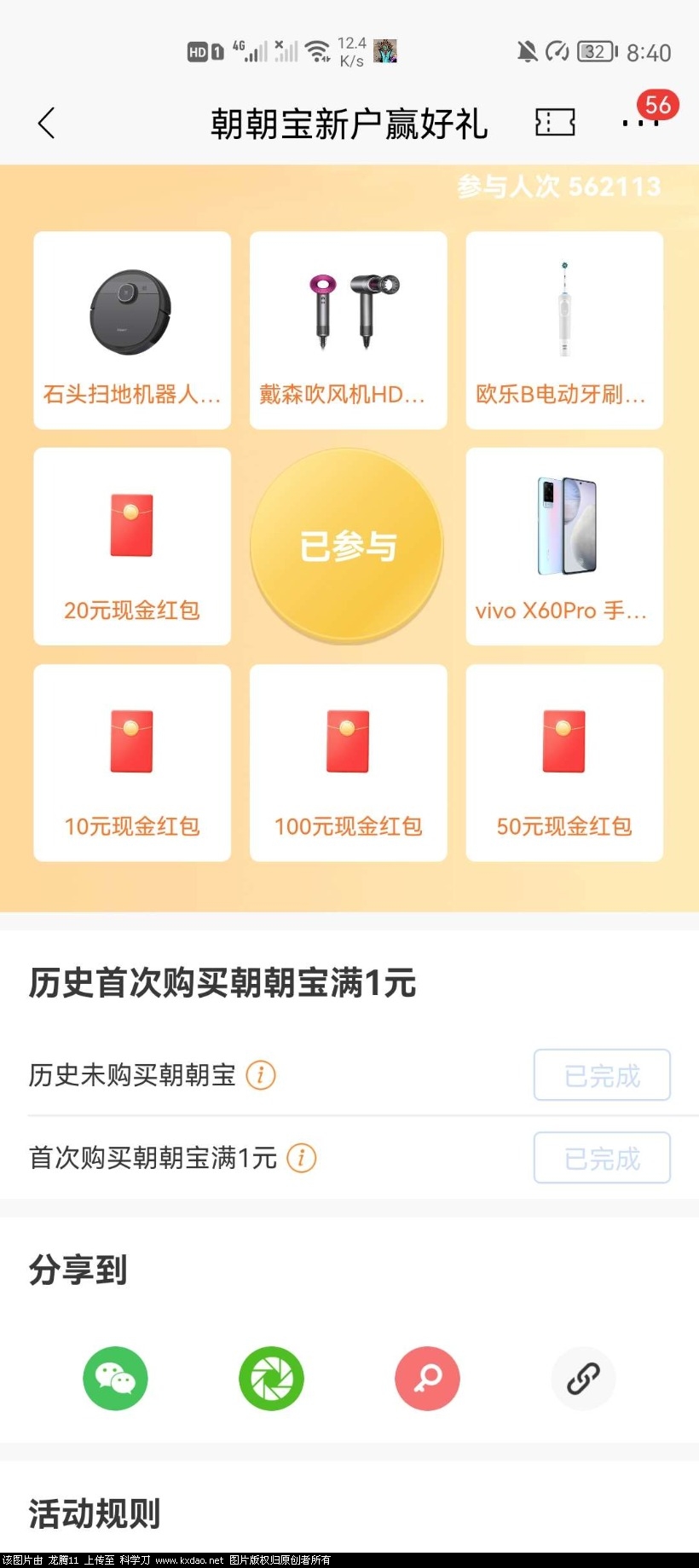Screen dimensions: 699x1568
Task: Share to WeChat
Action: coord(115,1378)
